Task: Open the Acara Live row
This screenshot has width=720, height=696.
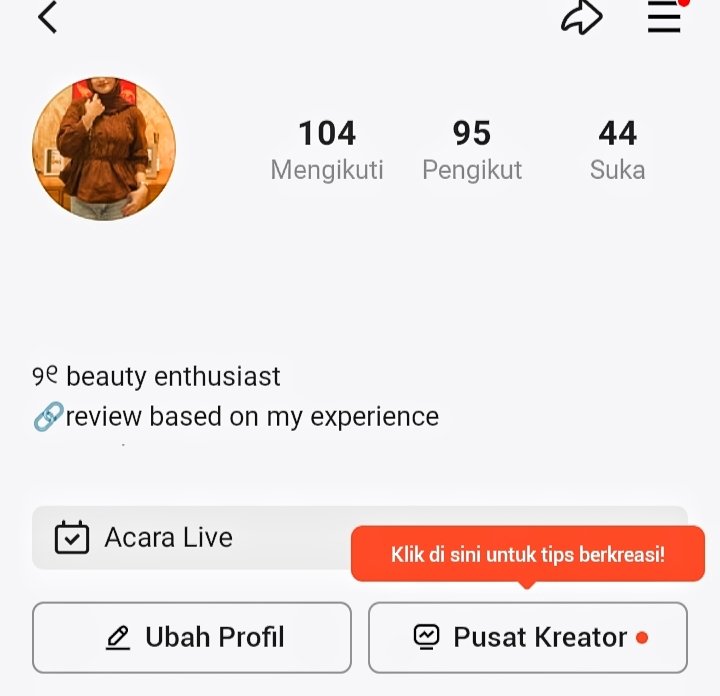Action: click(x=360, y=538)
